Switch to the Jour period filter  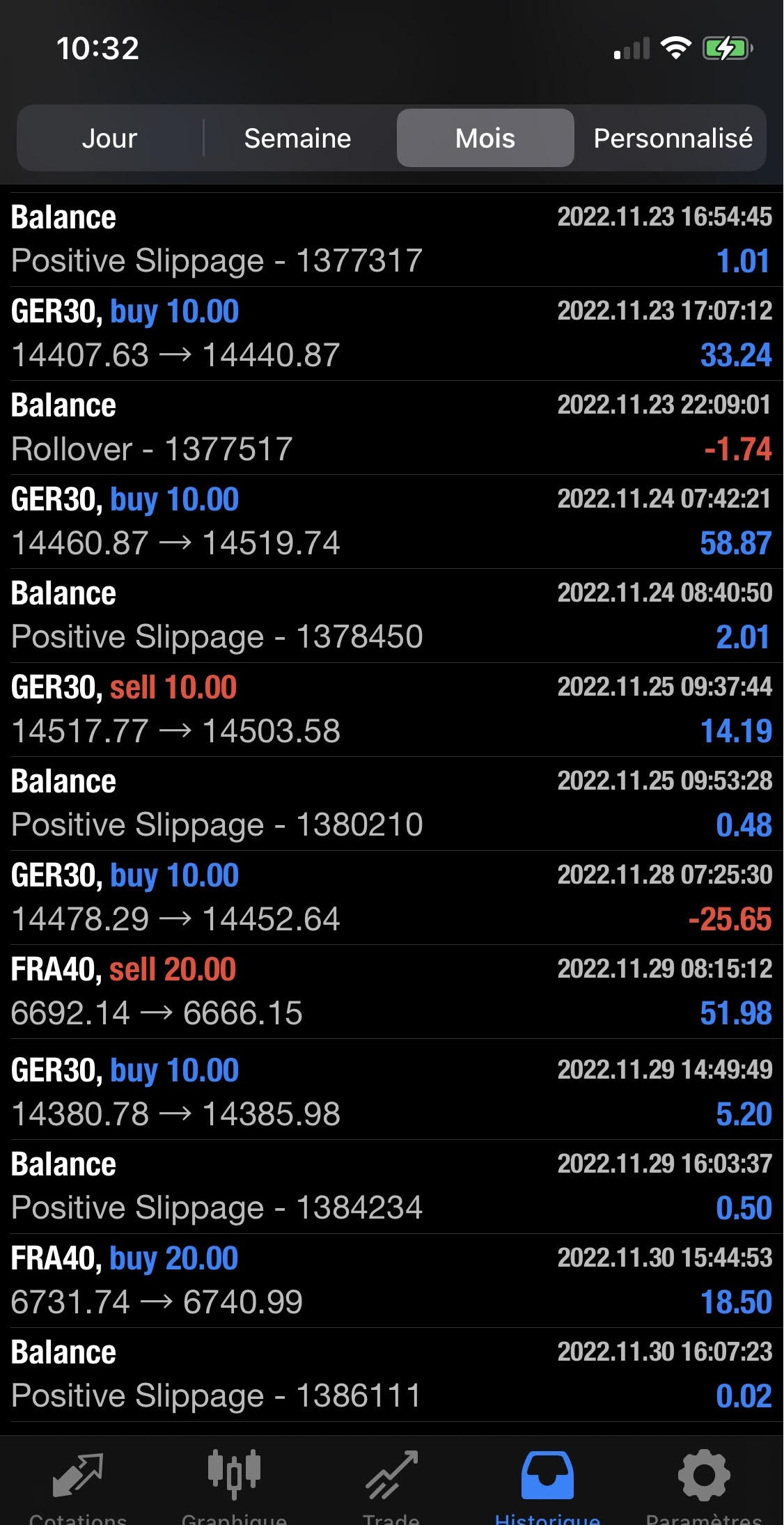coord(109,138)
